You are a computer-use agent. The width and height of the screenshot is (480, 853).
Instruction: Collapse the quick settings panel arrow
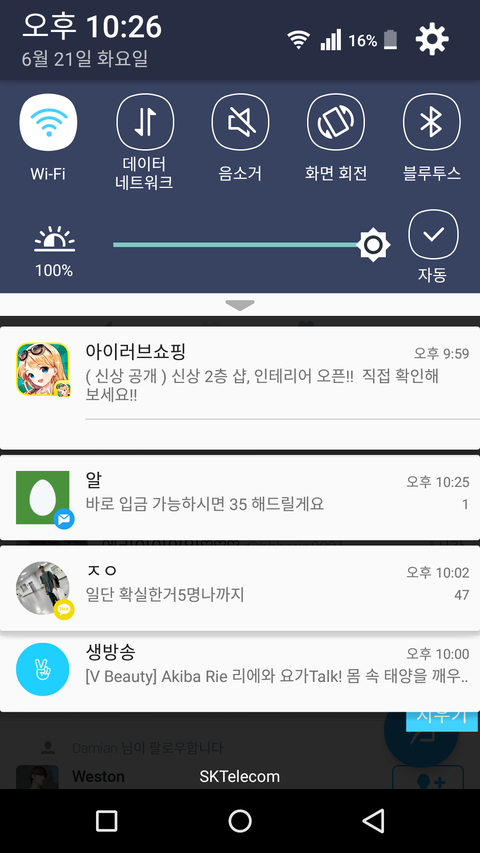click(240, 306)
